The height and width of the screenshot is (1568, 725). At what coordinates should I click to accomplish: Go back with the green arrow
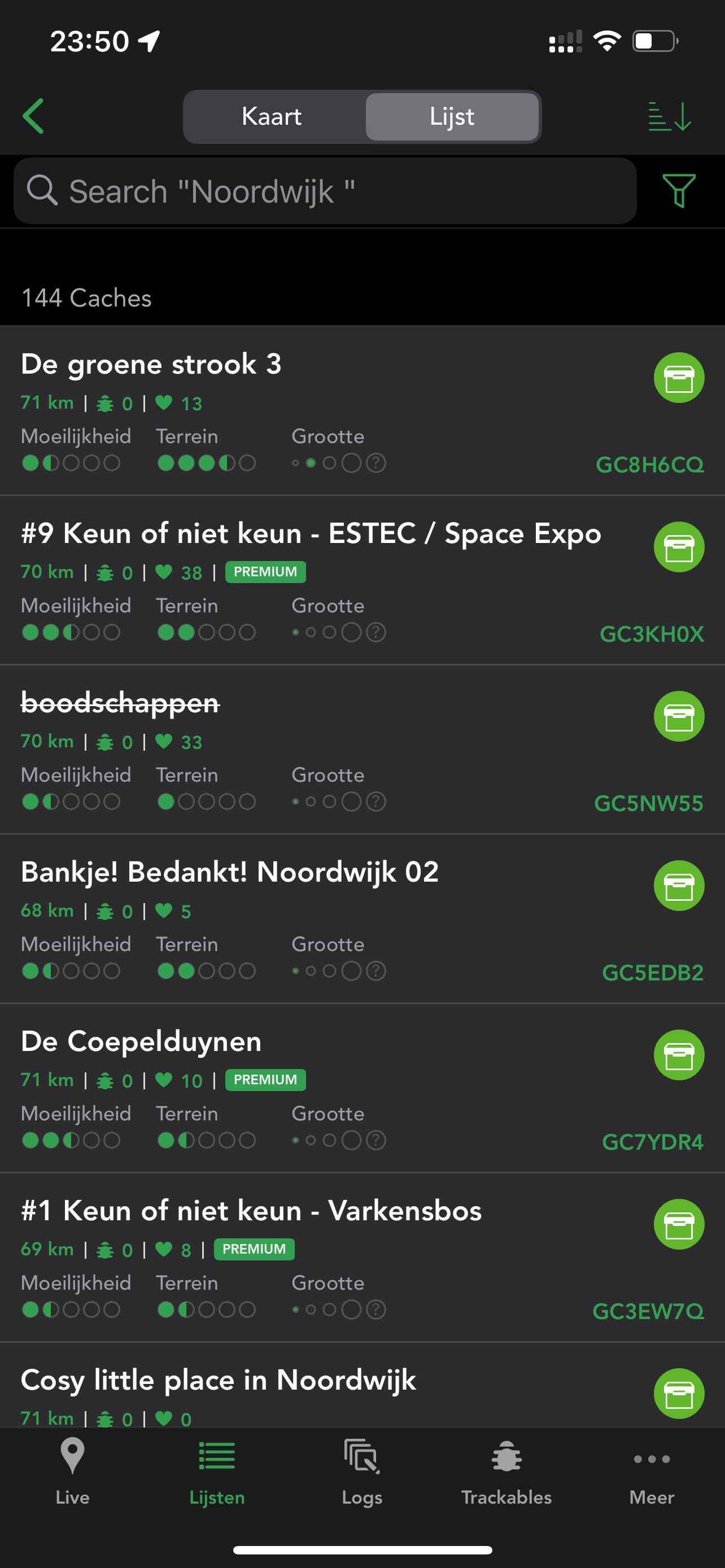coord(33,116)
